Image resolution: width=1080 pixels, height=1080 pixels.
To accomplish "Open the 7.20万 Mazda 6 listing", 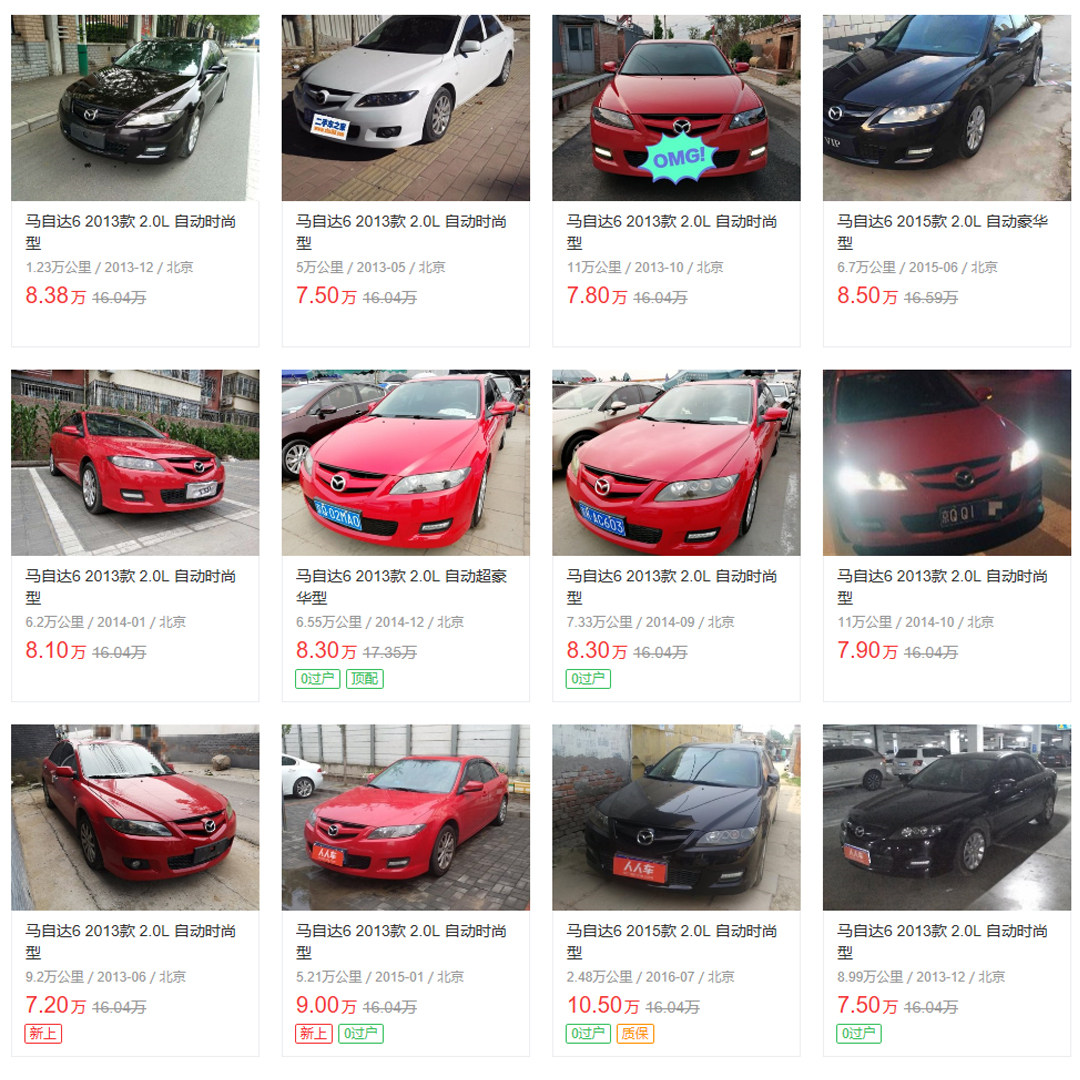I will coord(135,818).
